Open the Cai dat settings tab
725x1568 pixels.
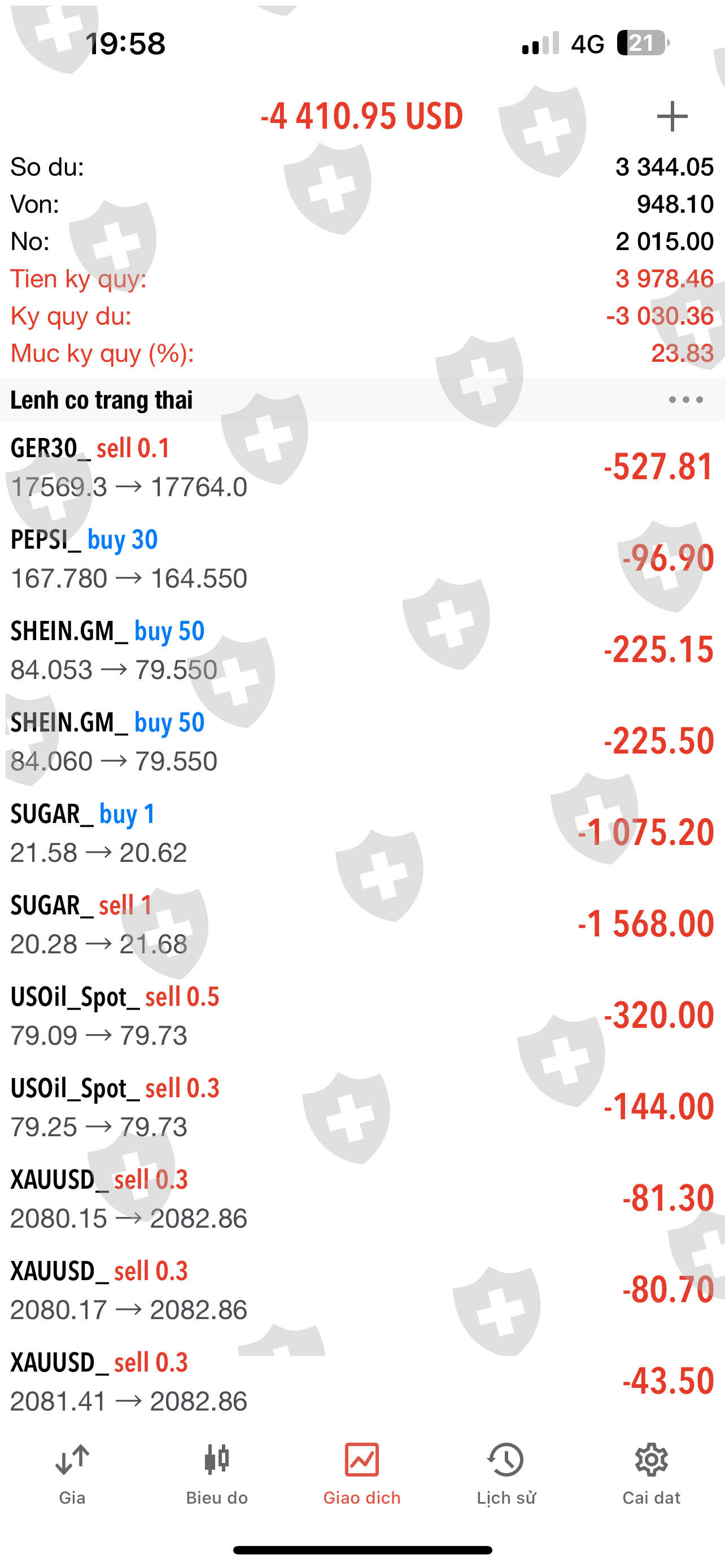[650, 1474]
